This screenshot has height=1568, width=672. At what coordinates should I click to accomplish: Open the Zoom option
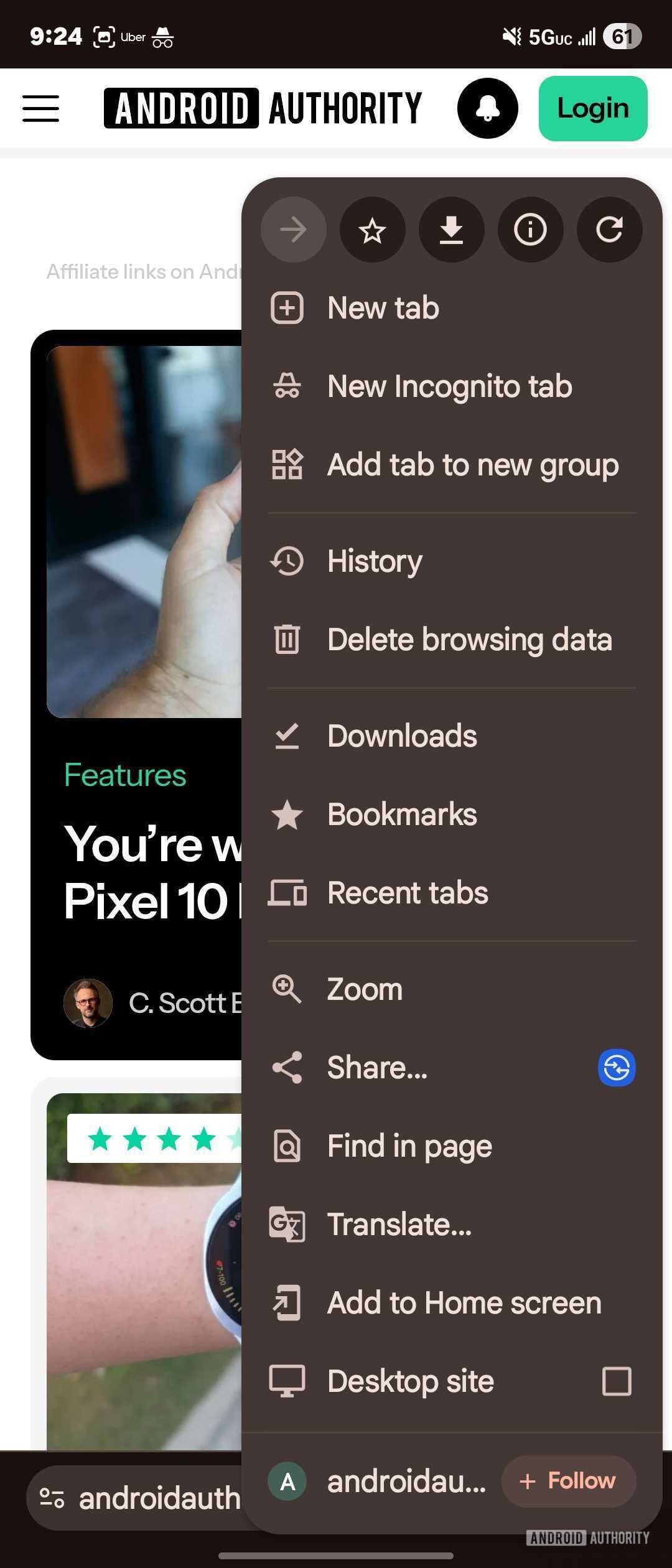coord(365,989)
